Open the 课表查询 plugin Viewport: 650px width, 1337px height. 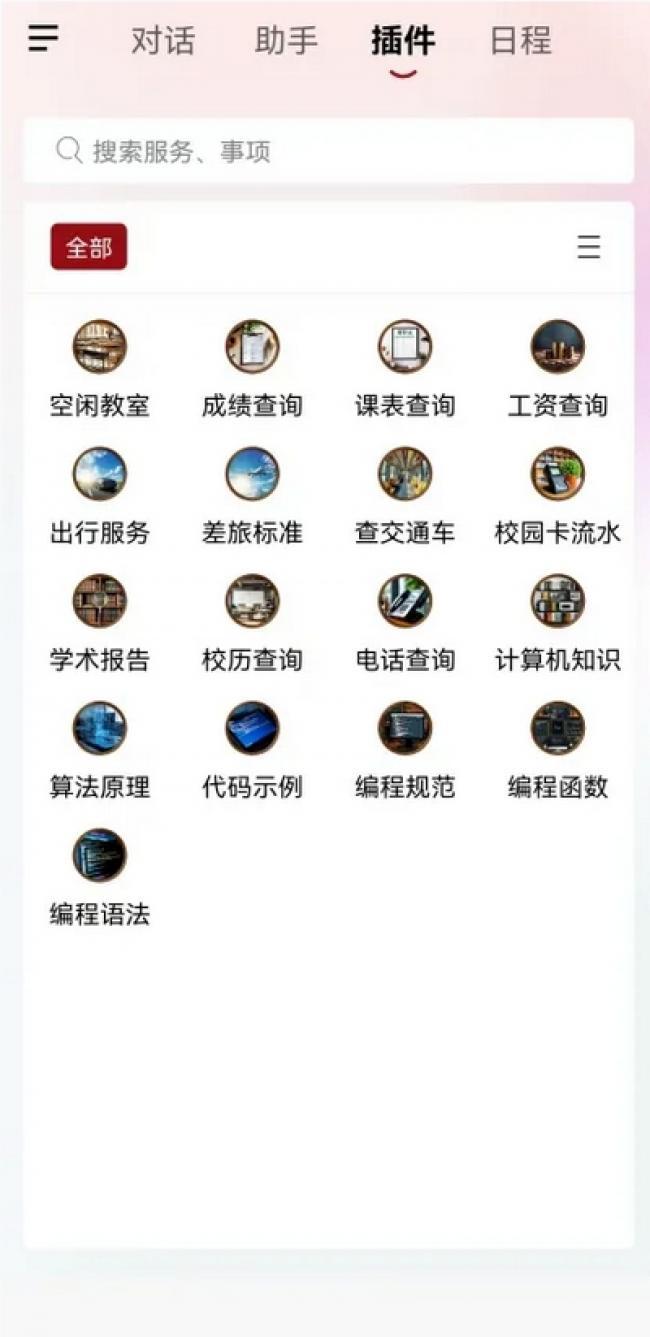[405, 369]
